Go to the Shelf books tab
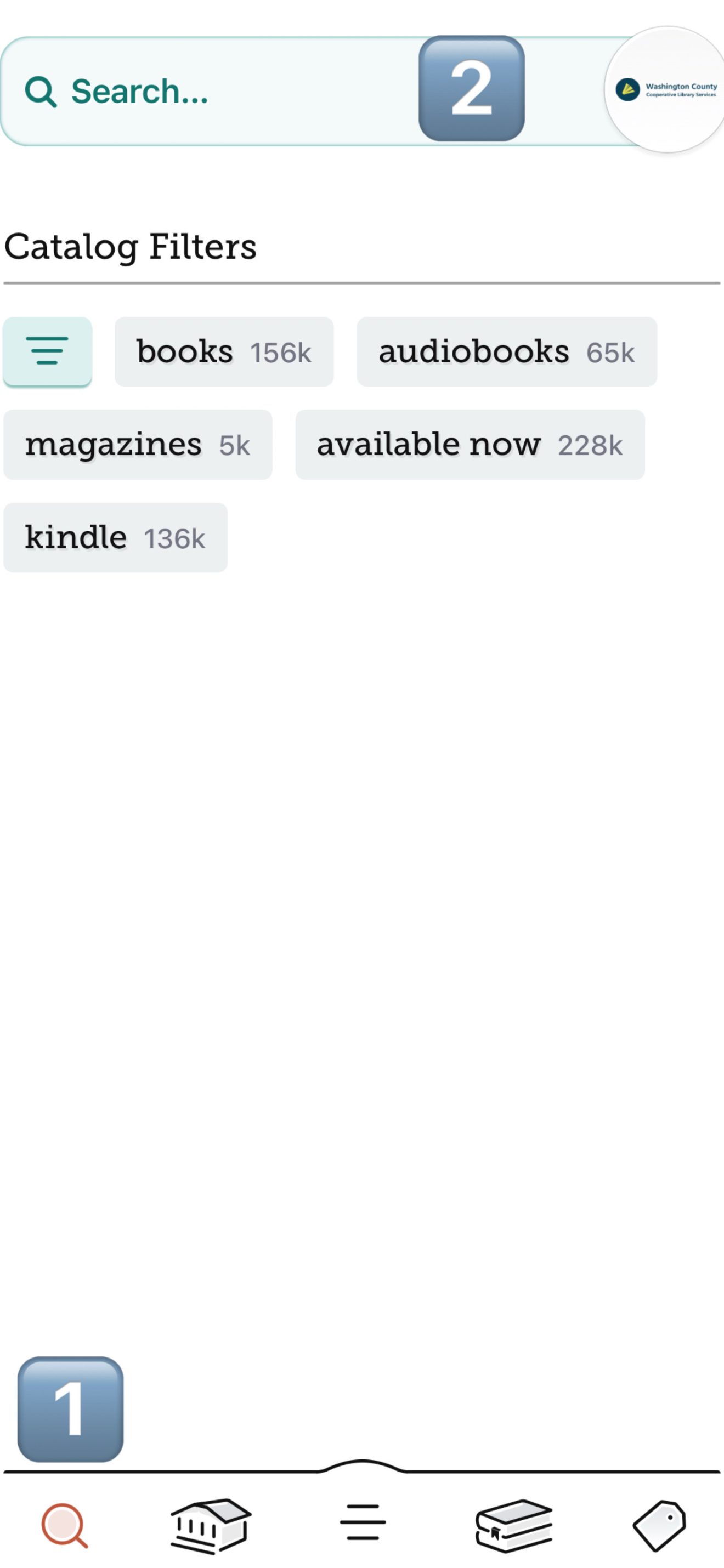The height and width of the screenshot is (1568, 724). coord(513,1525)
